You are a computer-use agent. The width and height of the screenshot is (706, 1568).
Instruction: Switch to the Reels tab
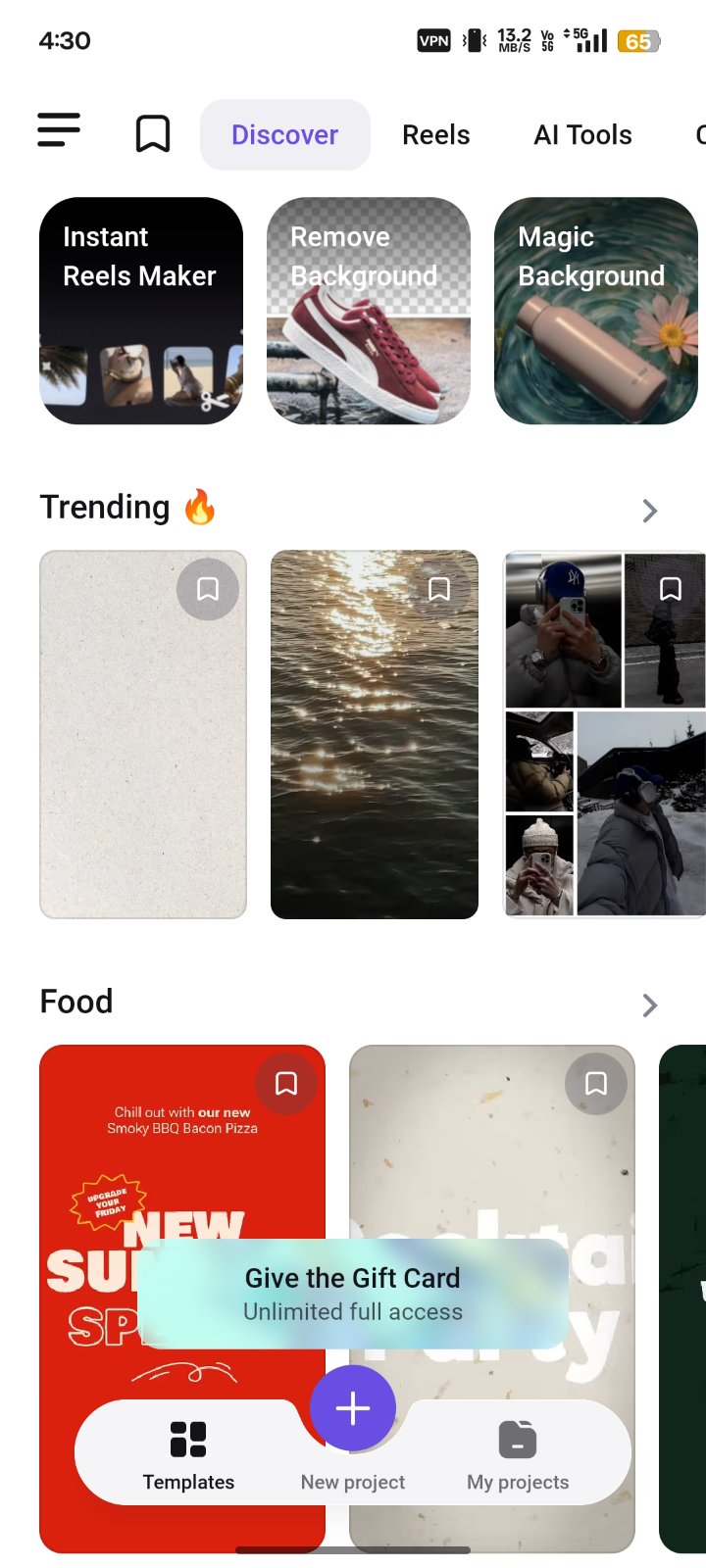435,135
